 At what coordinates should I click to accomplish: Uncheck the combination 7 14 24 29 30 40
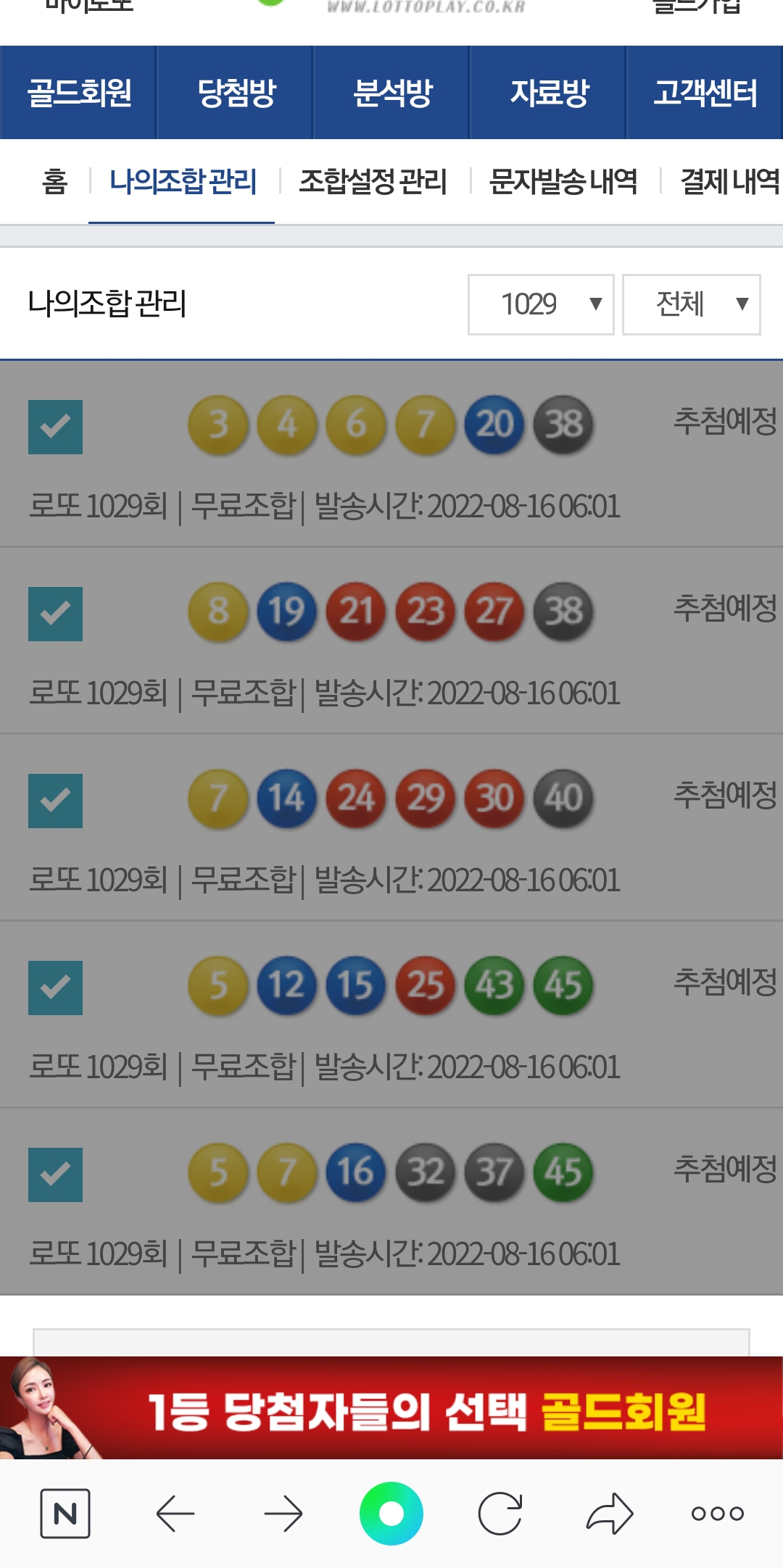55,801
